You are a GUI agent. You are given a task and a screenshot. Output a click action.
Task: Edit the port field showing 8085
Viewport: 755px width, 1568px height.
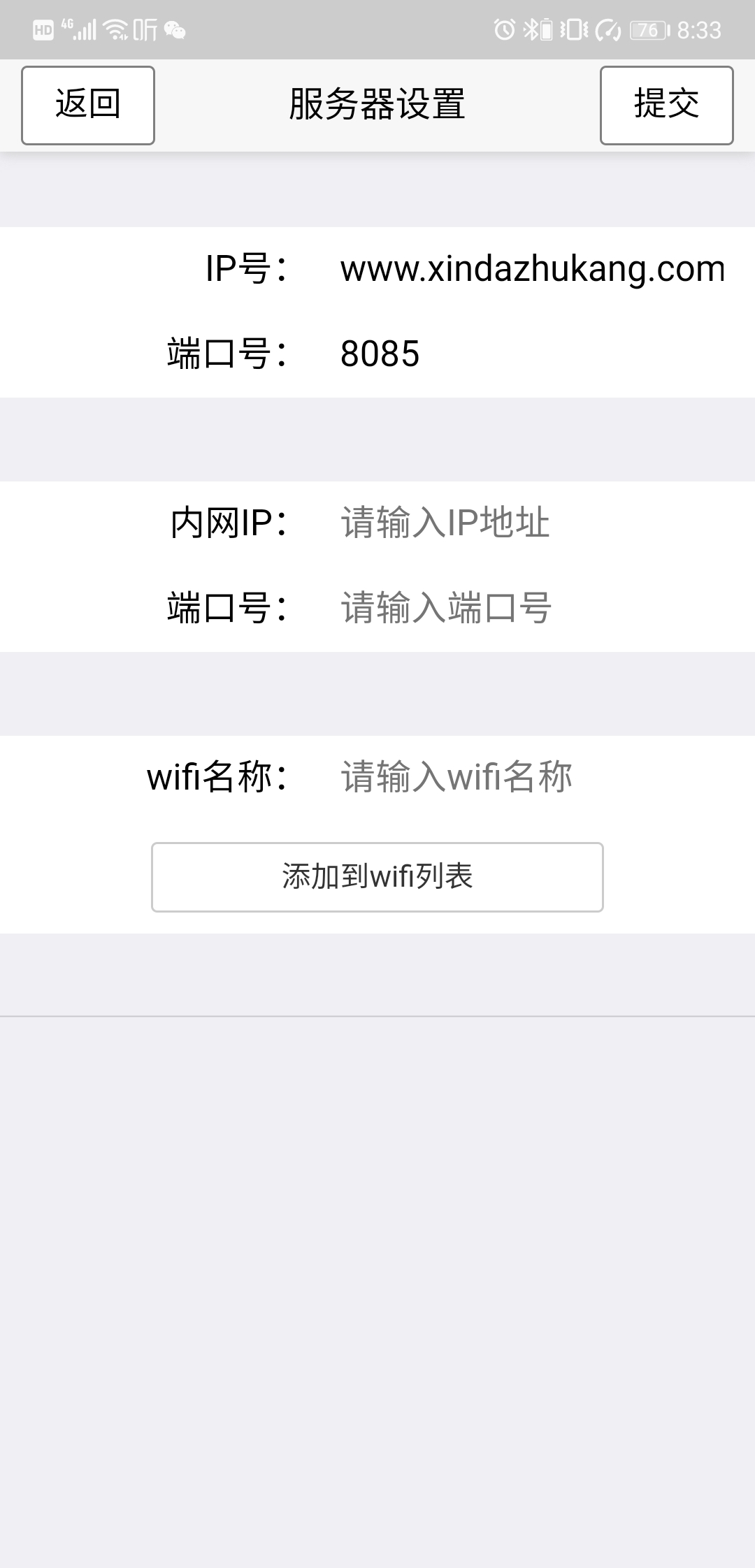533,354
